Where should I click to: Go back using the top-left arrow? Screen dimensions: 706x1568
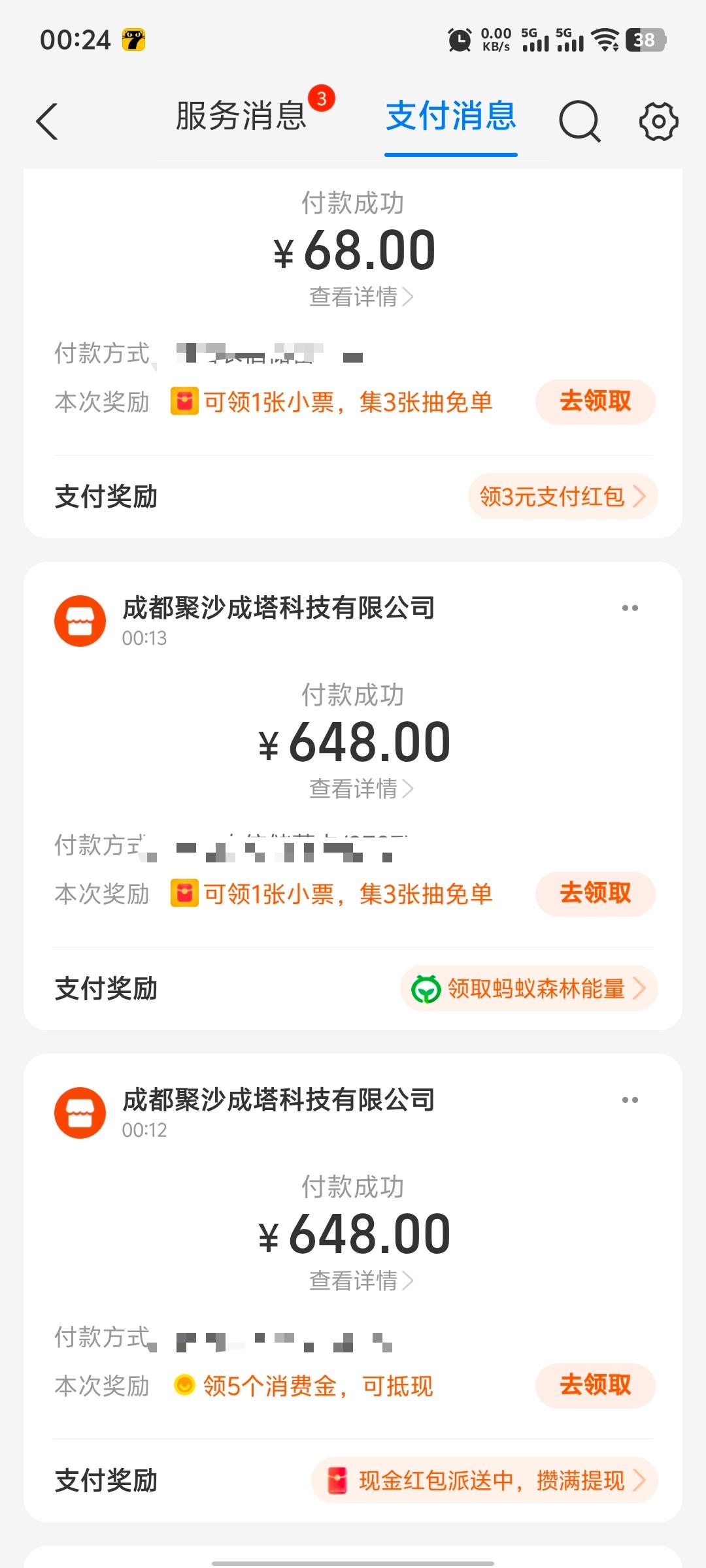[47, 122]
